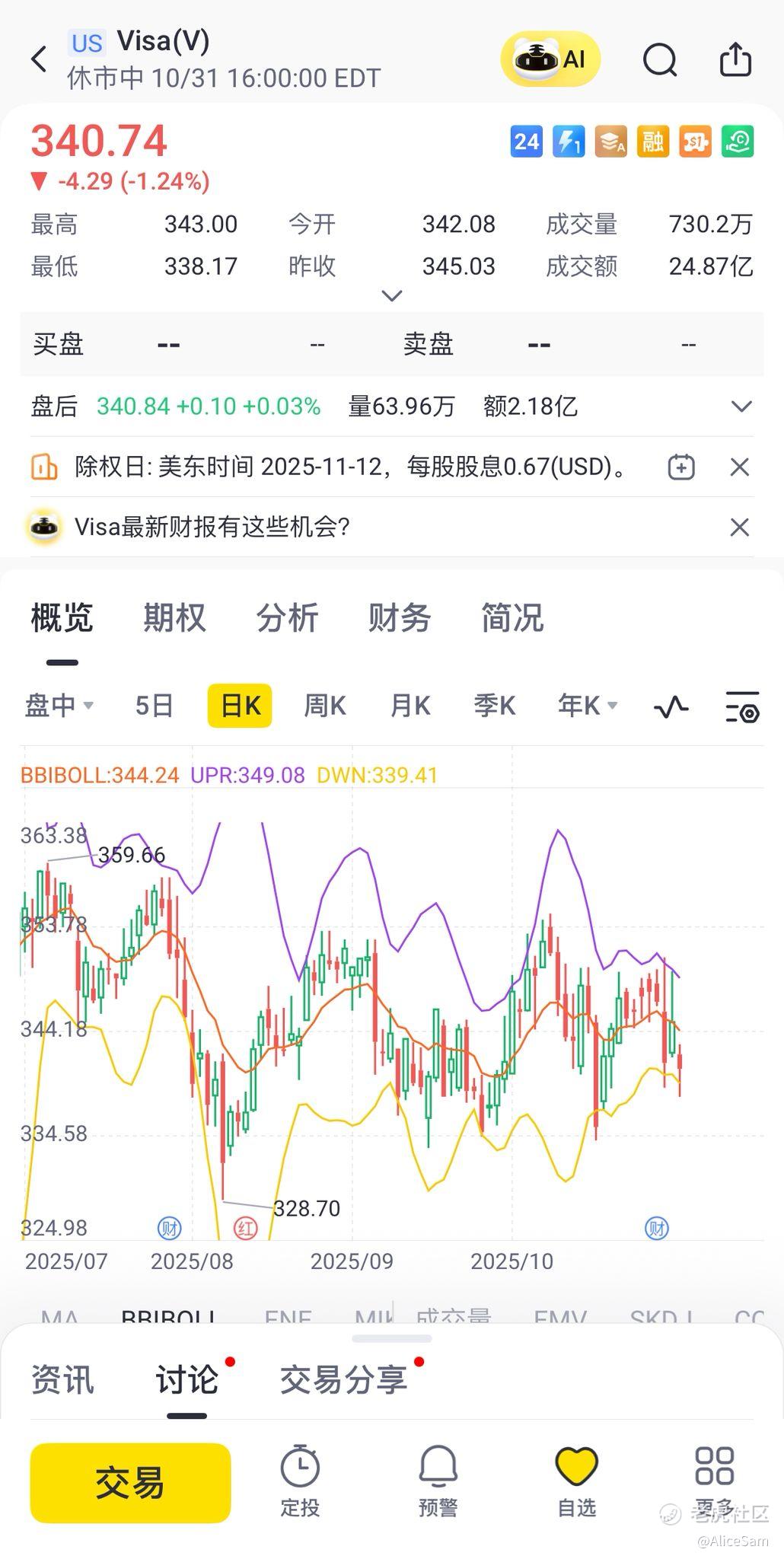Tap the yellow 交易 button
This screenshot has height=1559, width=784.
tap(130, 1483)
